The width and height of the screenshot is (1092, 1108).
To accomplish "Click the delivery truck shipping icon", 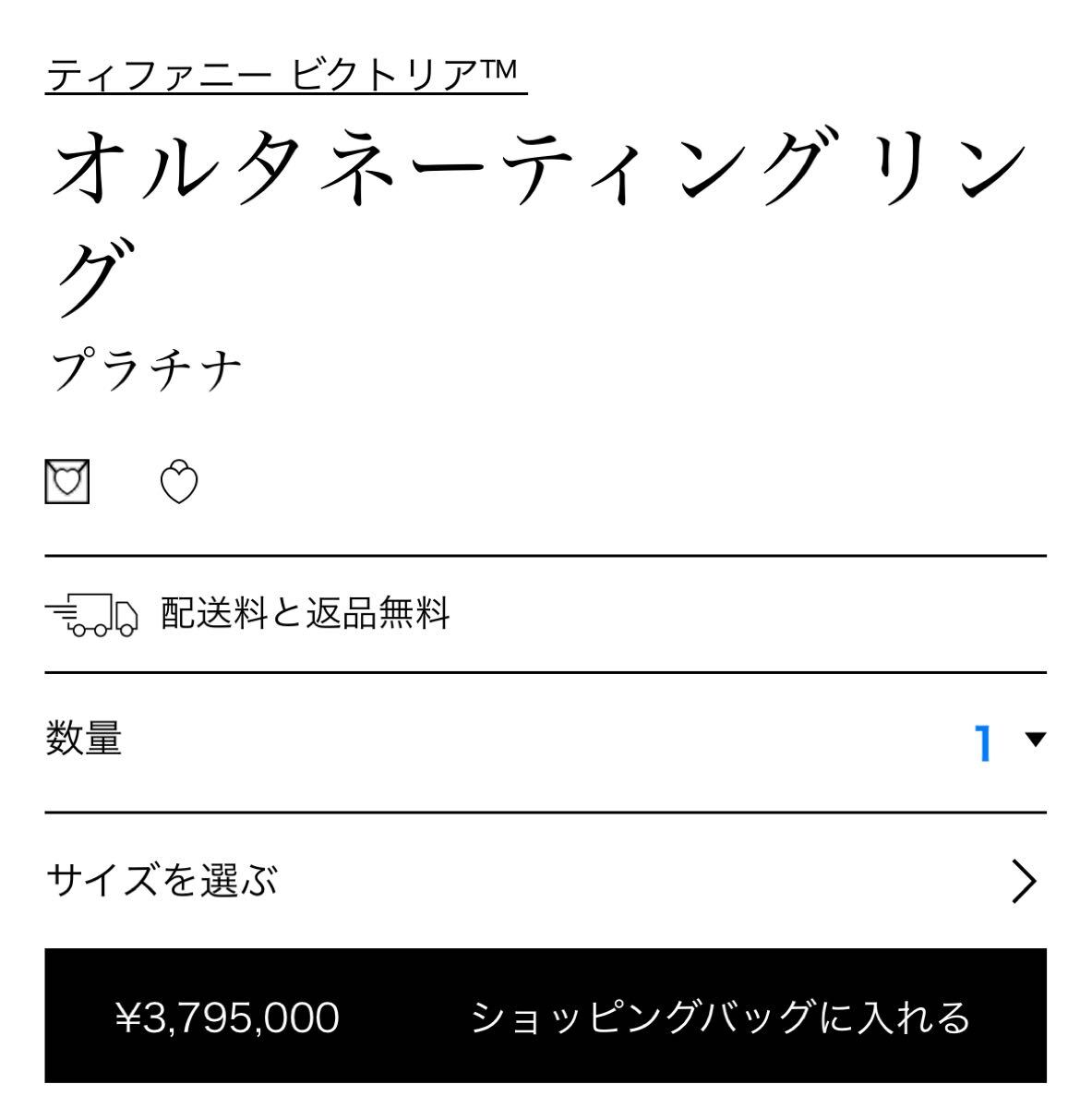I will pos(92,613).
